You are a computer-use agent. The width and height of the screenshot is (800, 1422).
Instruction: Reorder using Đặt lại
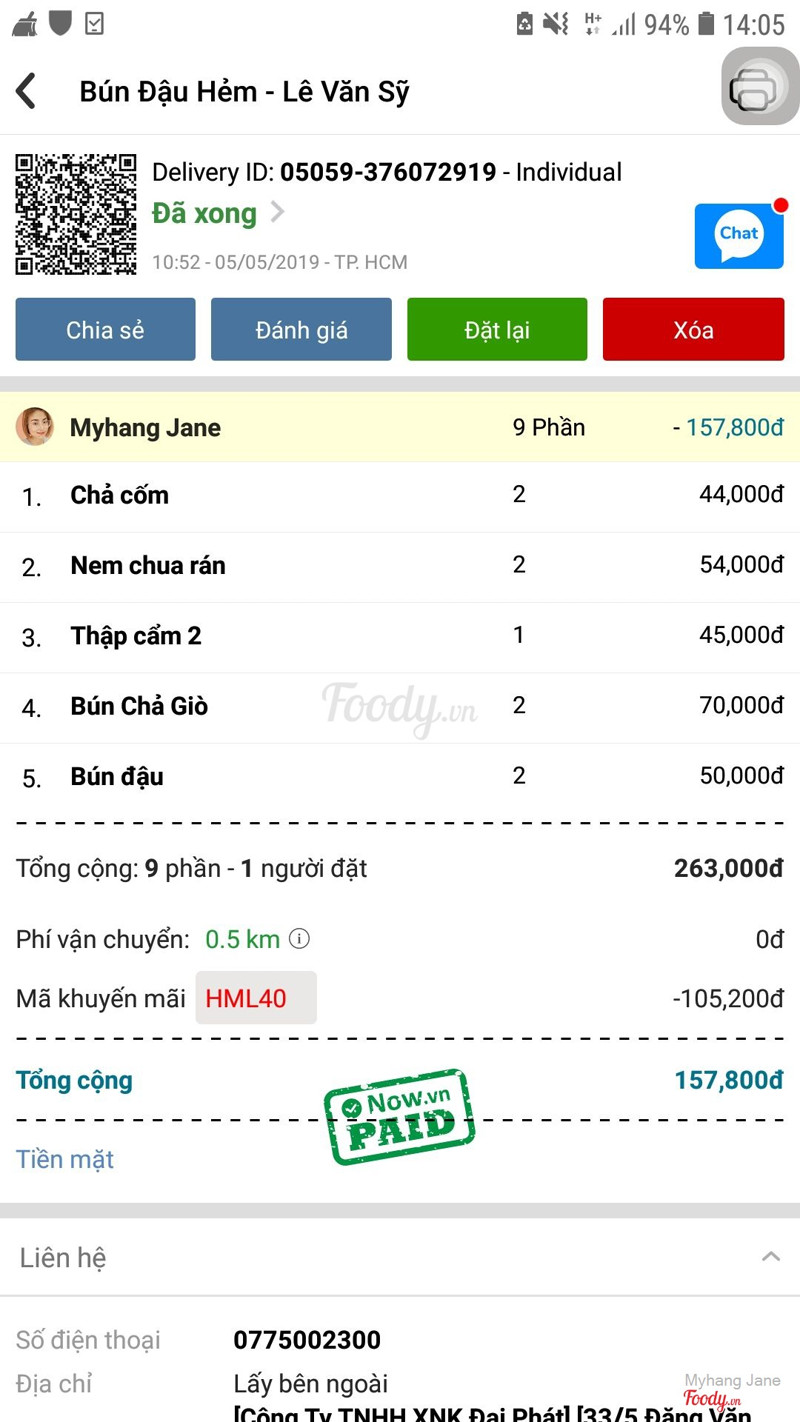point(497,330)
